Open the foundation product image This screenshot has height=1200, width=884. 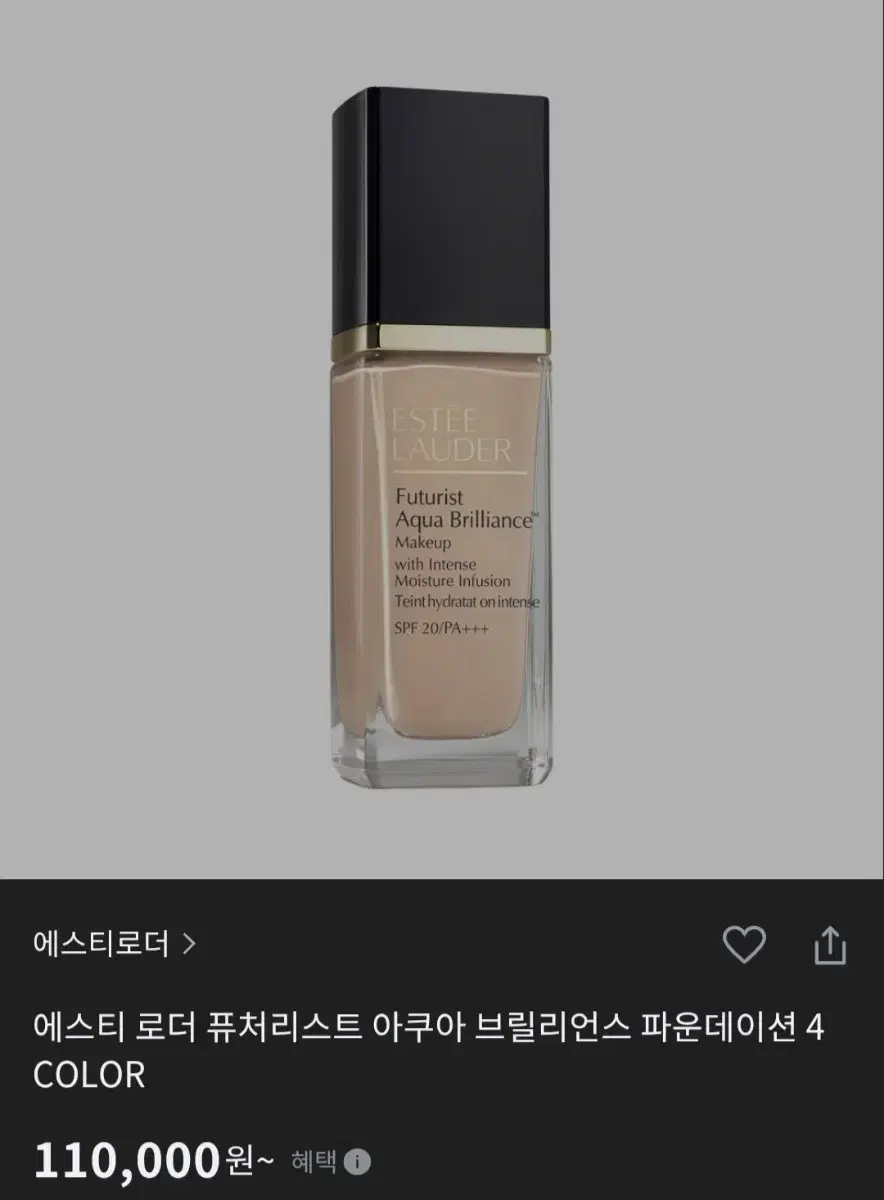coord(440,430)
